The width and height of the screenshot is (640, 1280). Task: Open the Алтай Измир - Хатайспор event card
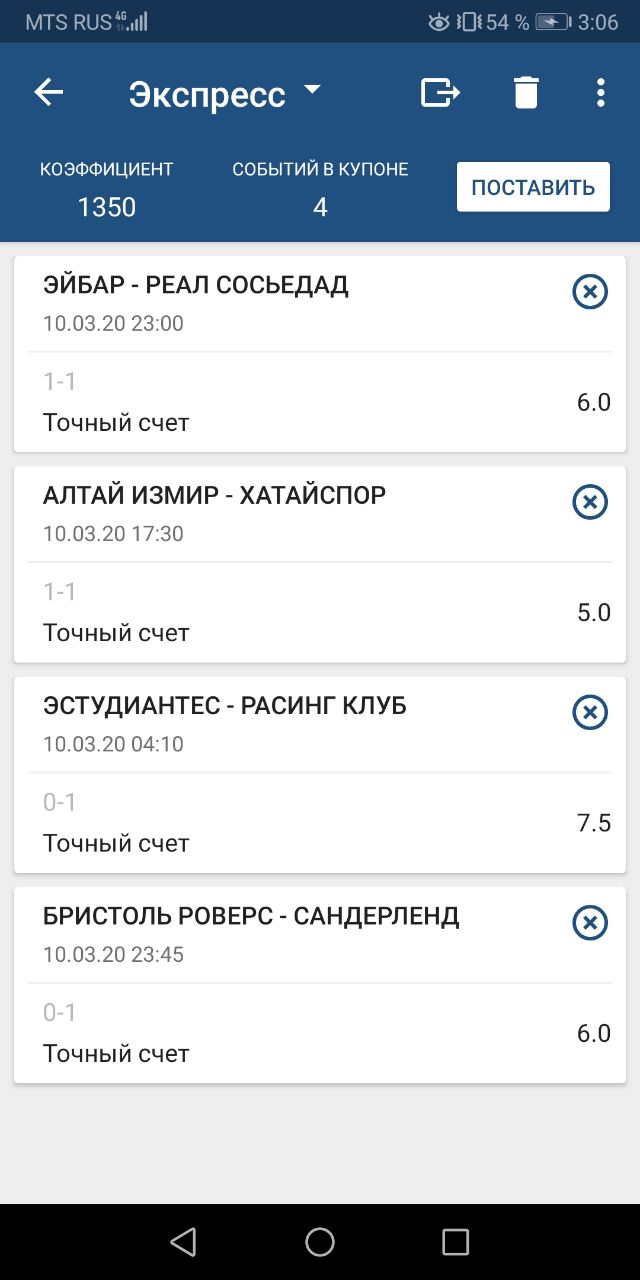click(x=320, y=564)
